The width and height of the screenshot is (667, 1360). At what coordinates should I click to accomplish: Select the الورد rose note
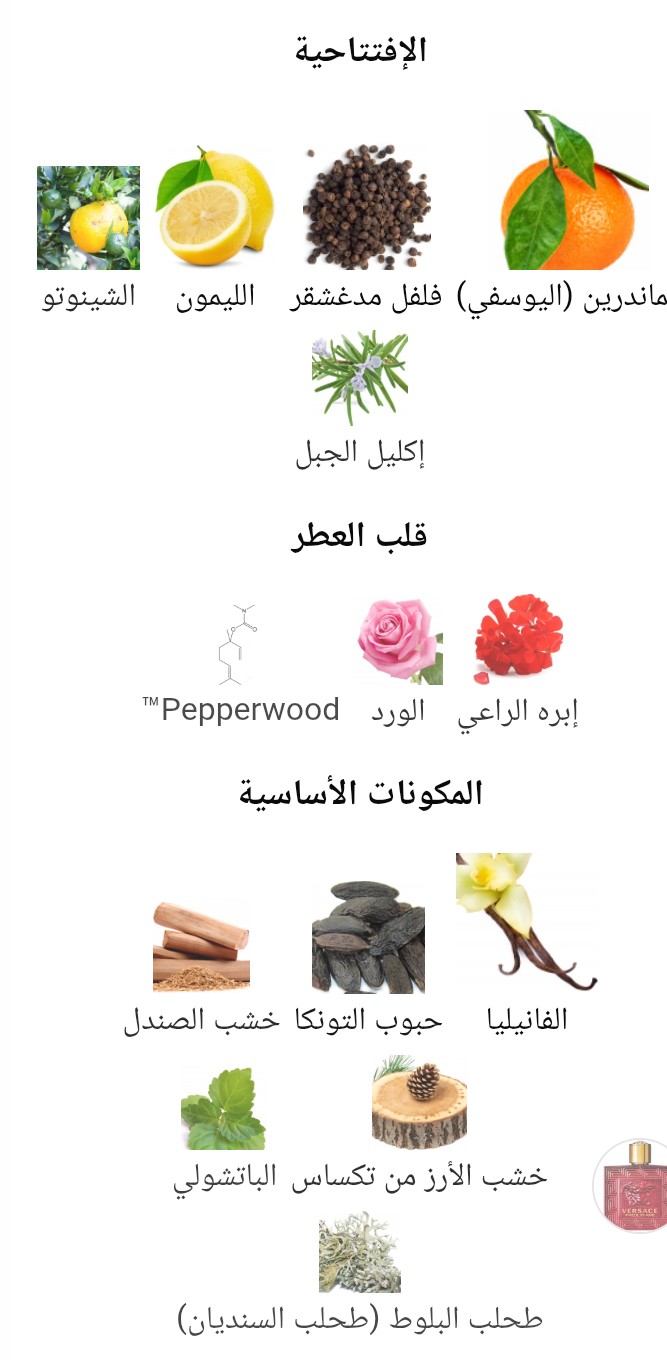pyautogui.click(x=398, y=642)
